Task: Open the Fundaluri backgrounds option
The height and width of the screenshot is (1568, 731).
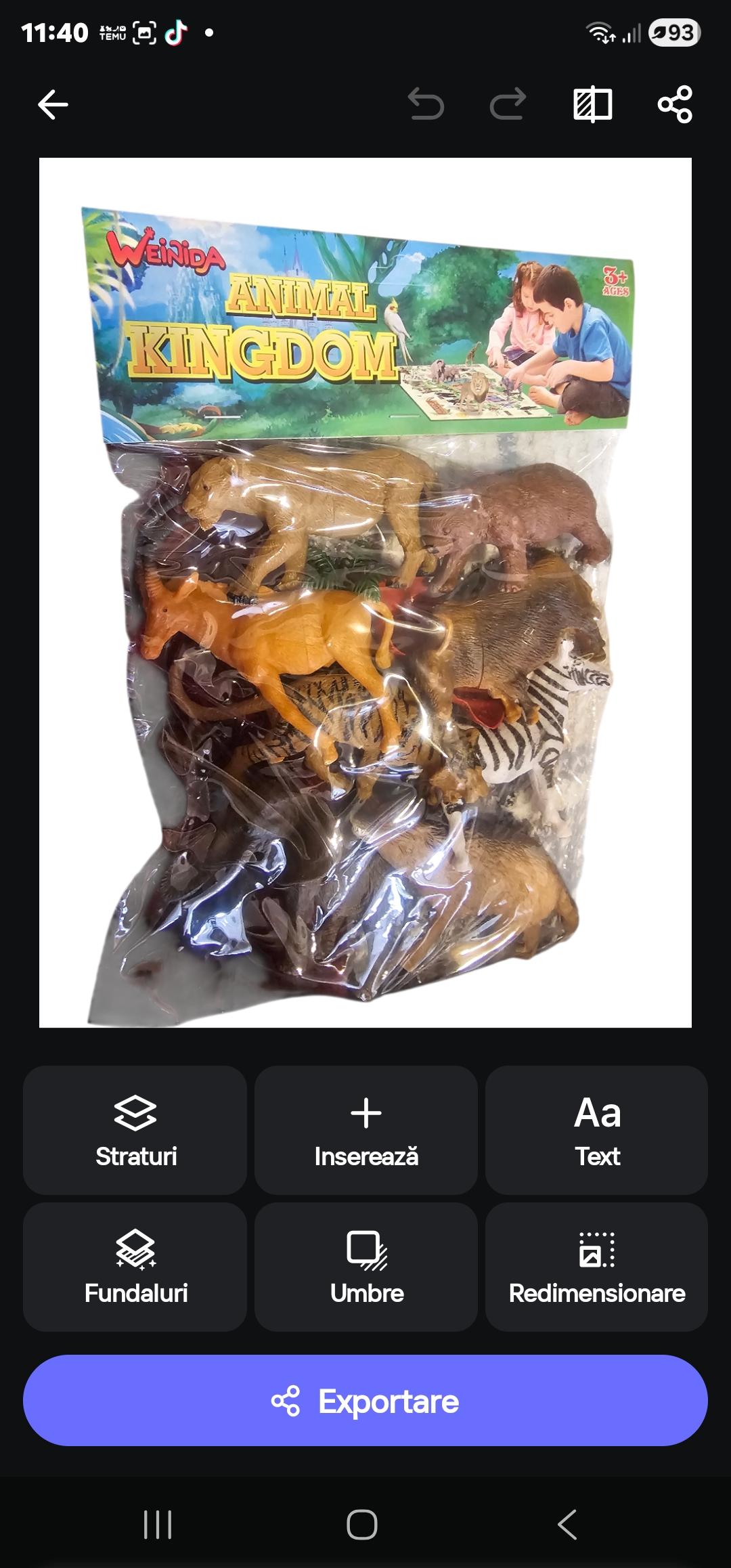Action: click(135, 1266)
